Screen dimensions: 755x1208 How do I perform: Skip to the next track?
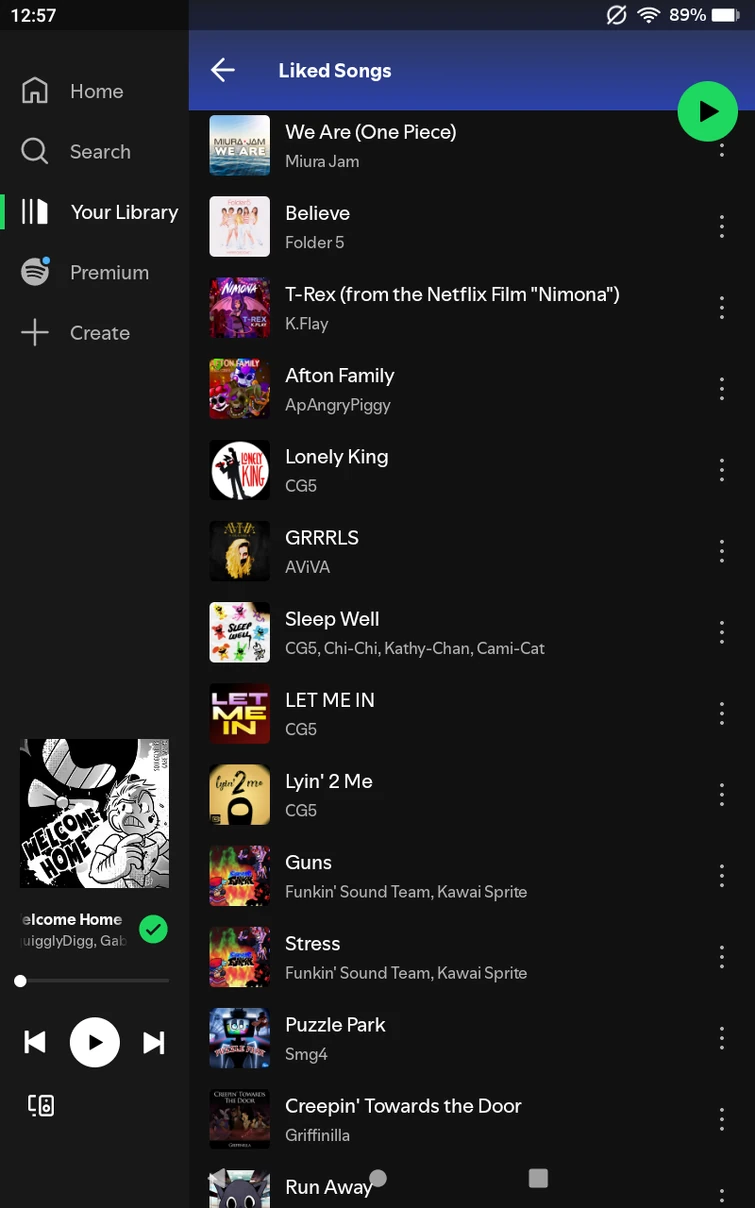[153, 1043]
